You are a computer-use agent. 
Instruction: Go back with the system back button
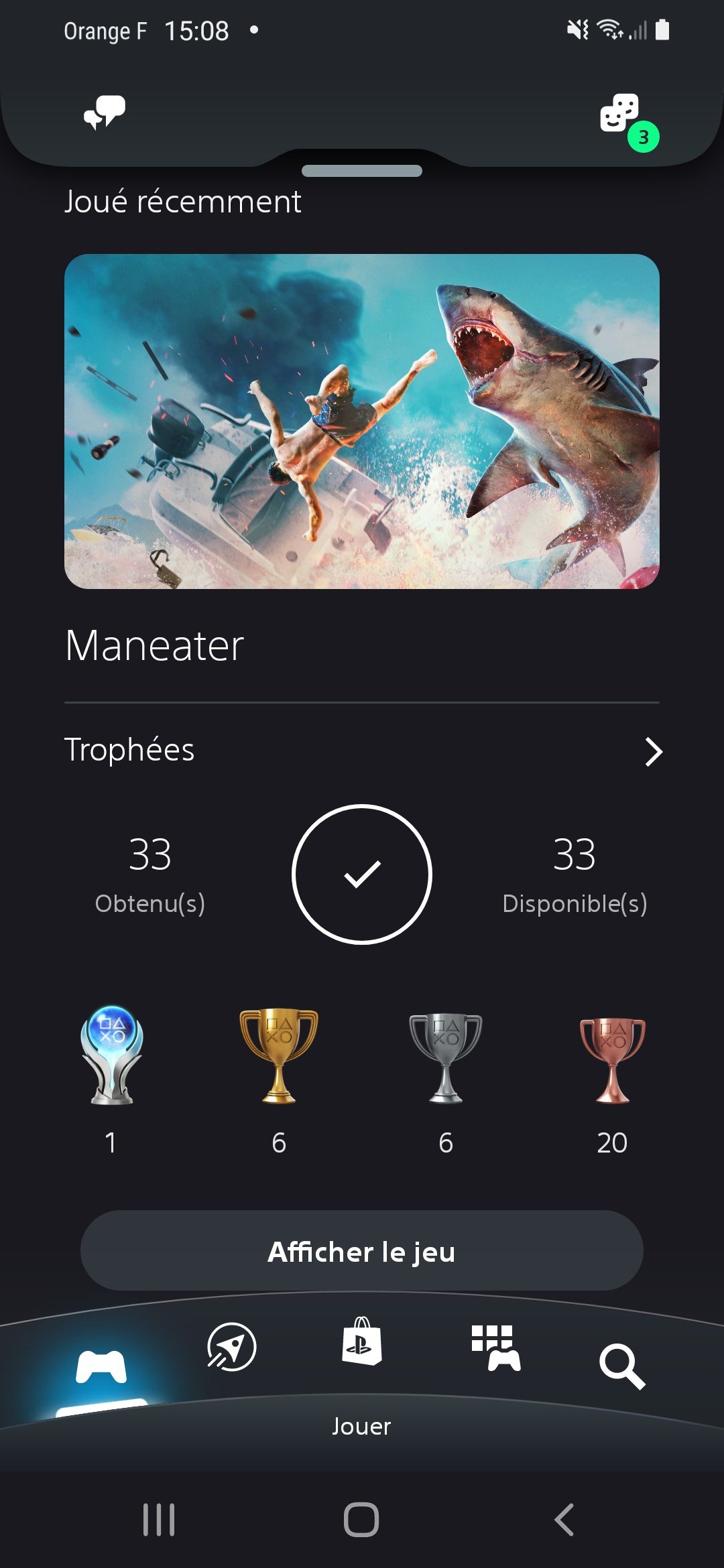tap(564, 1519)
